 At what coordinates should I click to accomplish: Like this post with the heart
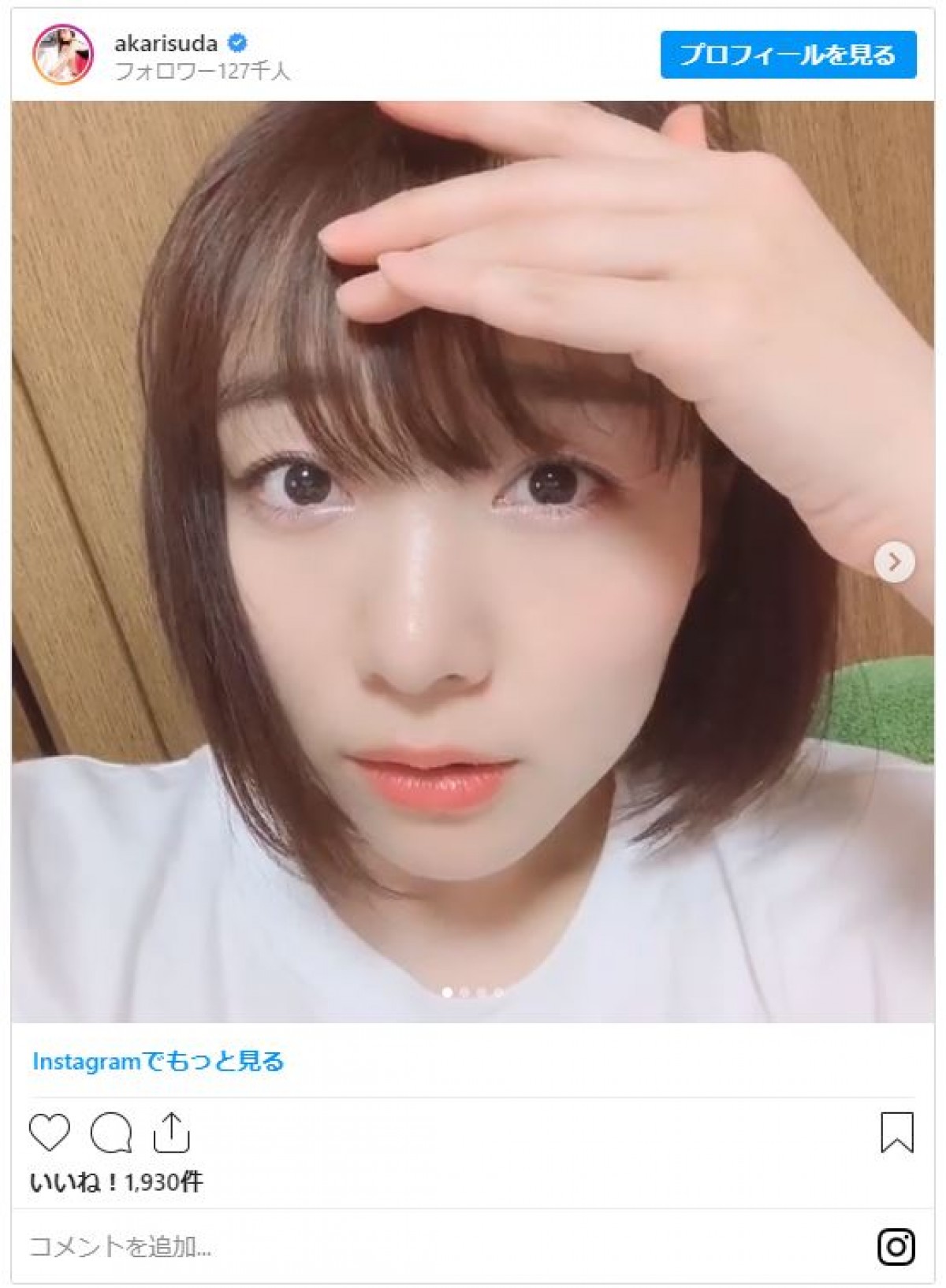click(x=50, y=1134)
